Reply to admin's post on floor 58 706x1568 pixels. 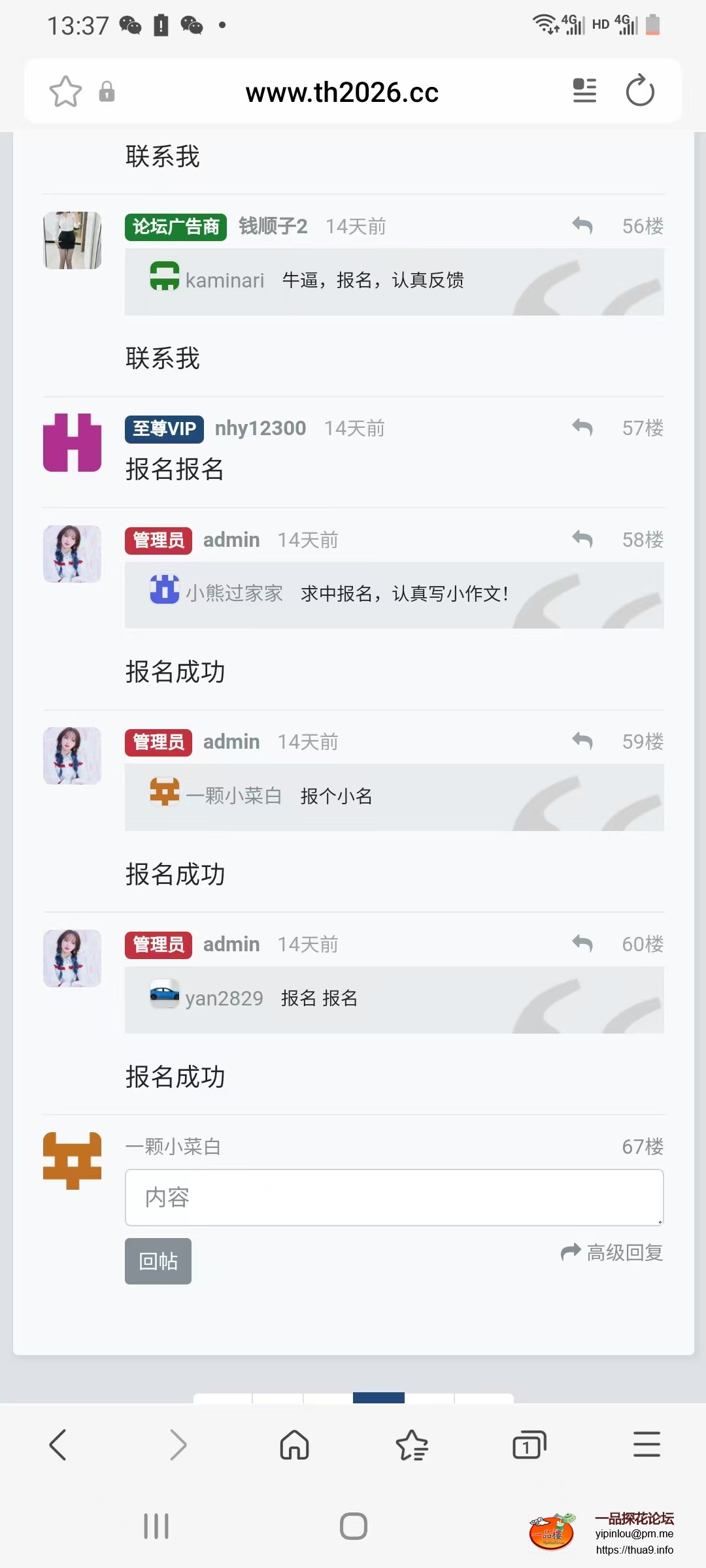tap(582, 540)
